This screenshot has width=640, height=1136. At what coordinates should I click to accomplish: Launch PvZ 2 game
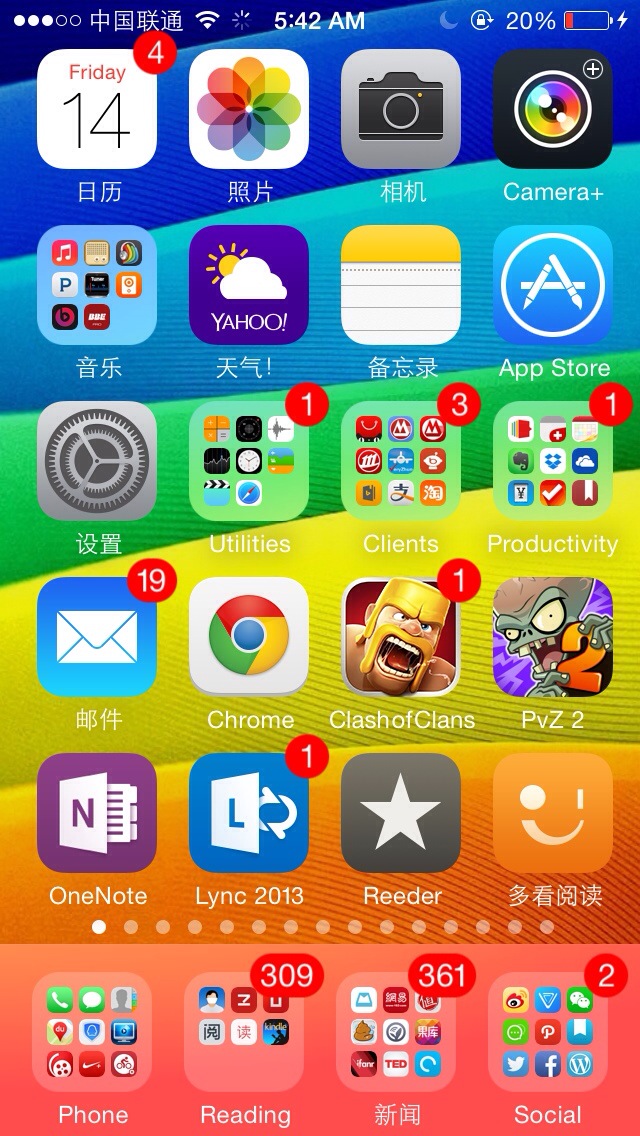tap(553, 637)
